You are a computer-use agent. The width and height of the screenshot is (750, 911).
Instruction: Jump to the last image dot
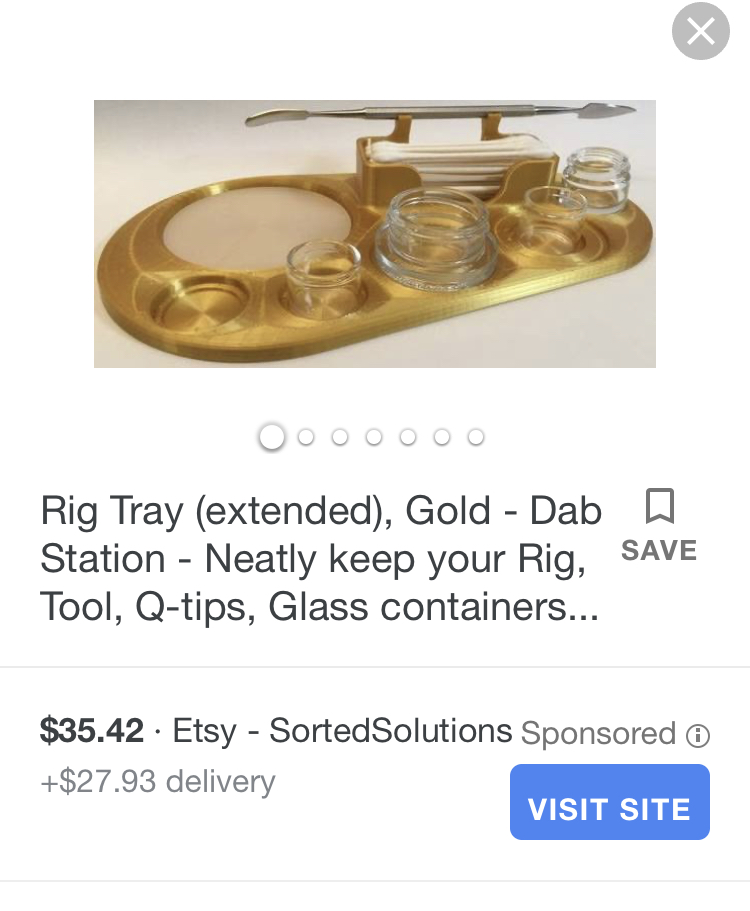click(476, 437)
